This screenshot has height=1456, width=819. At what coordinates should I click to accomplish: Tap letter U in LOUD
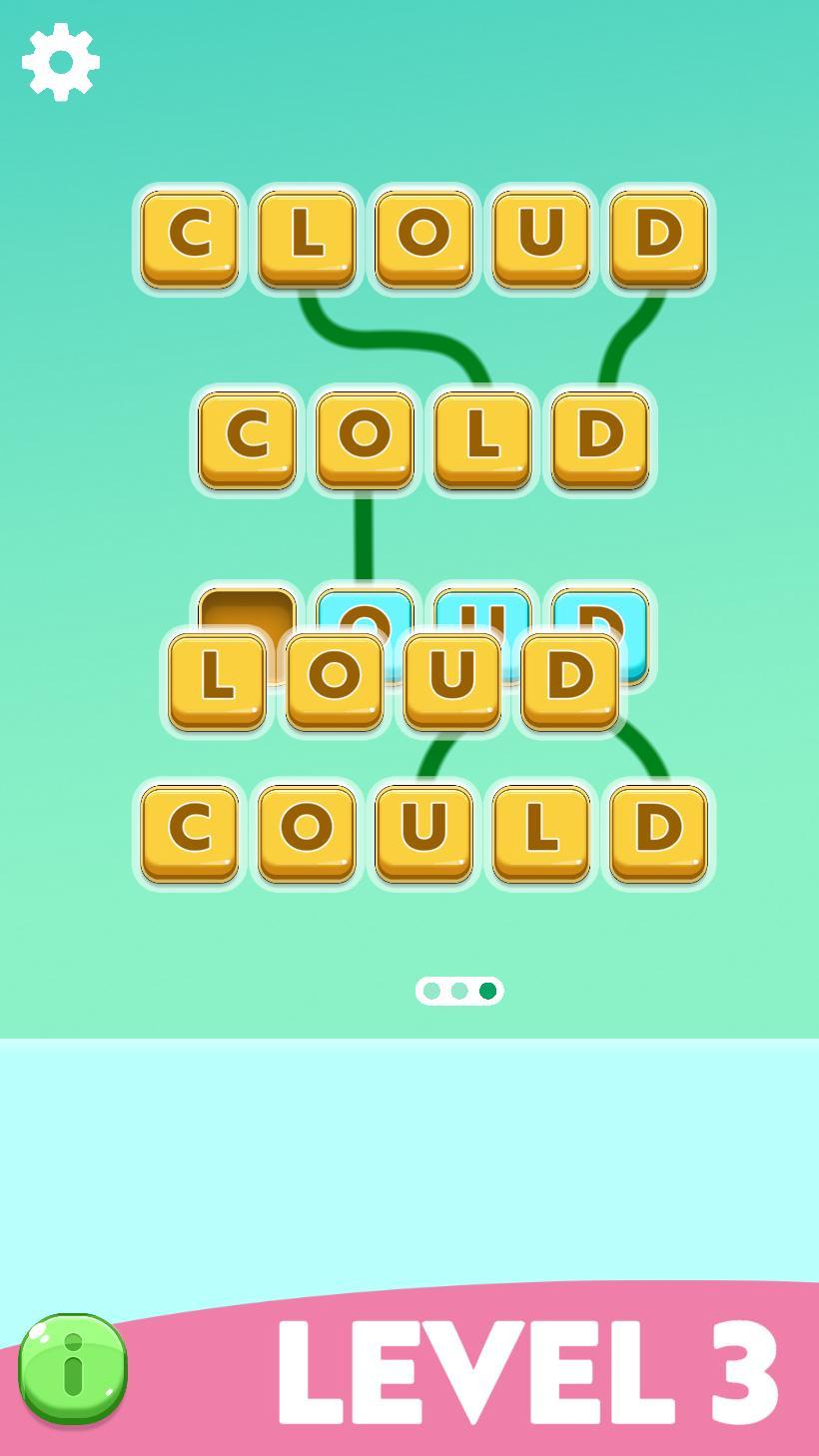click(x=449, y=676)
